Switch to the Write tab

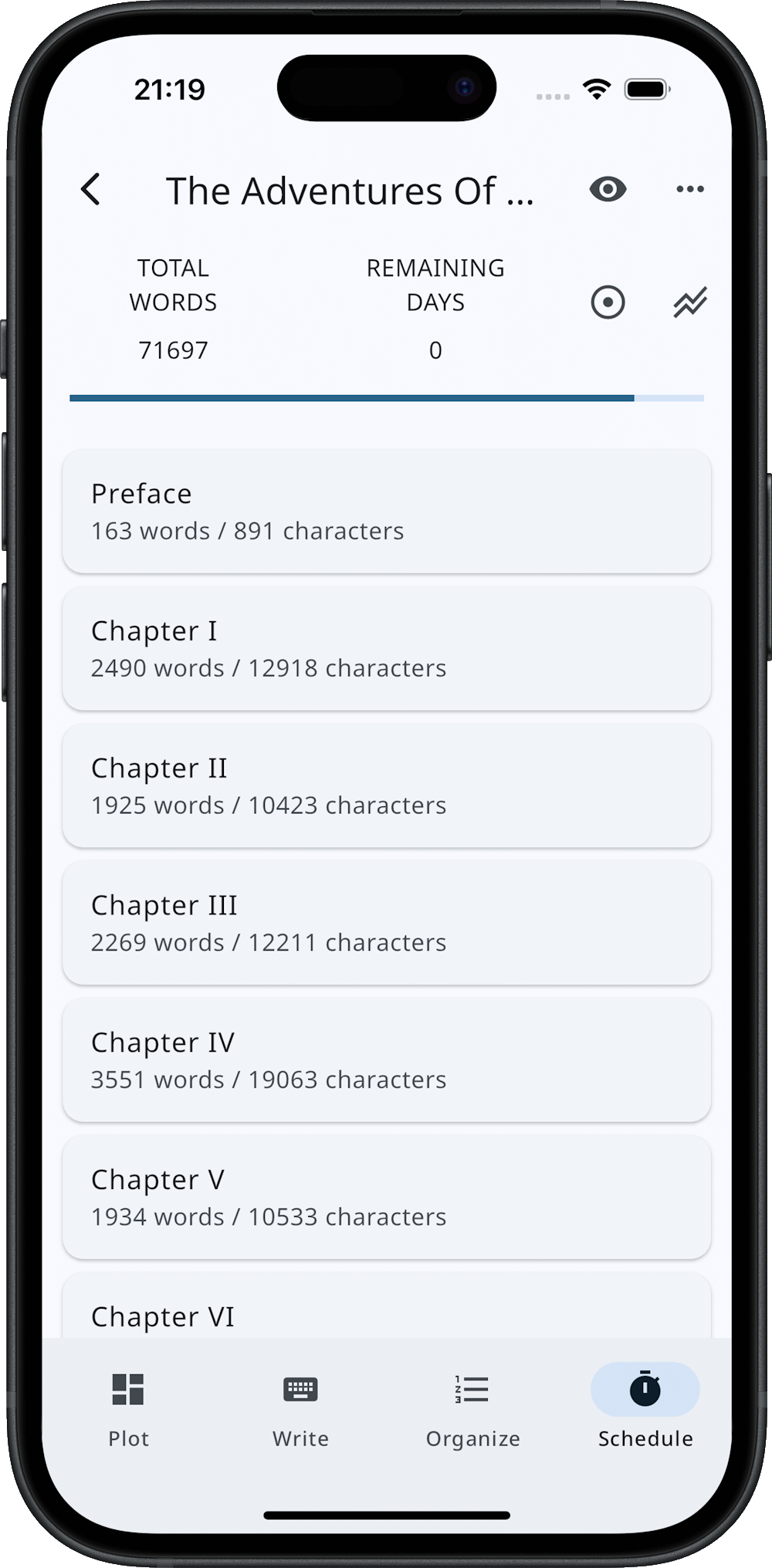[x=300, y=1408]
